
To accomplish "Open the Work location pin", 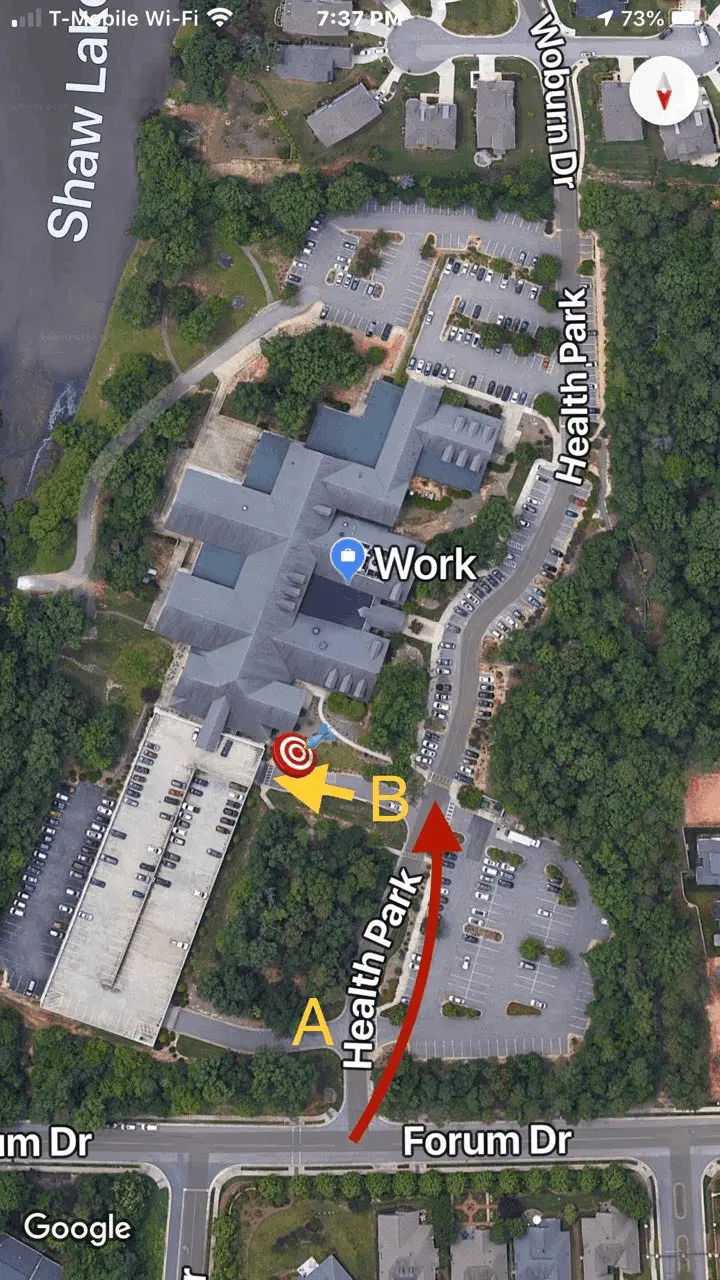I will [348, 559].
